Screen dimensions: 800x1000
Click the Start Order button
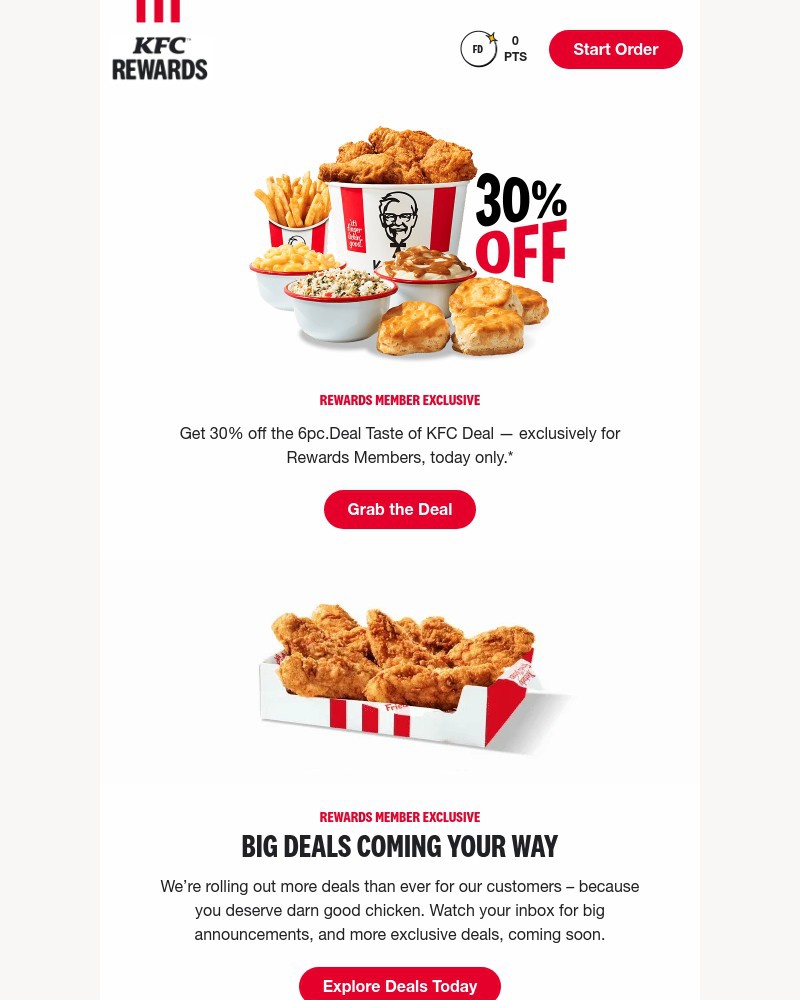tap(616, 49)
